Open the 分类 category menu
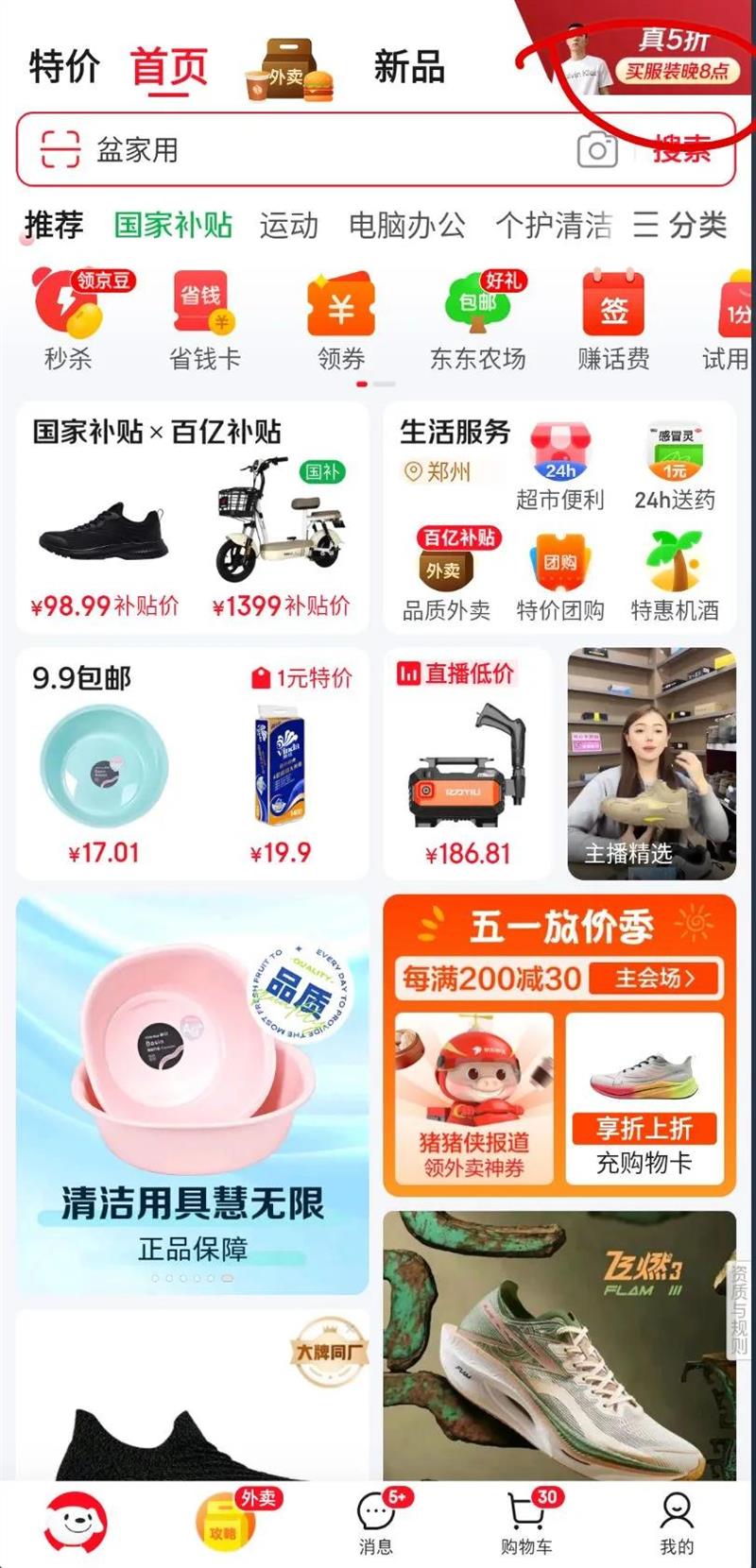The width and height of the screenshot is (756, 1568). pyautogui.click(x=679, y=226)
